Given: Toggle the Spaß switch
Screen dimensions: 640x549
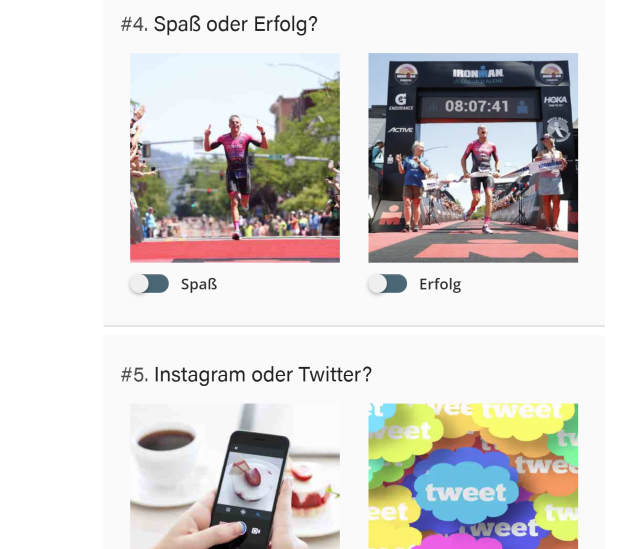Looking at the screenshot, I should [149, 284].
